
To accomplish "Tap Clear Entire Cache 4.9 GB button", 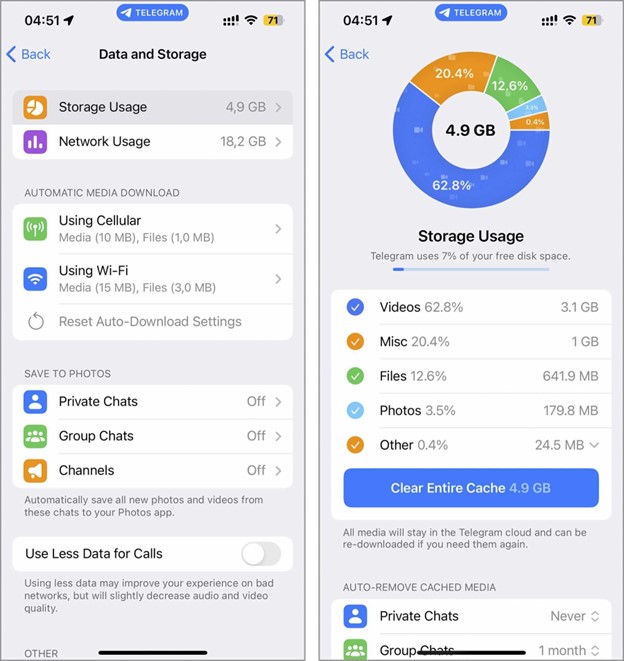I will click(x=471, y=488).
